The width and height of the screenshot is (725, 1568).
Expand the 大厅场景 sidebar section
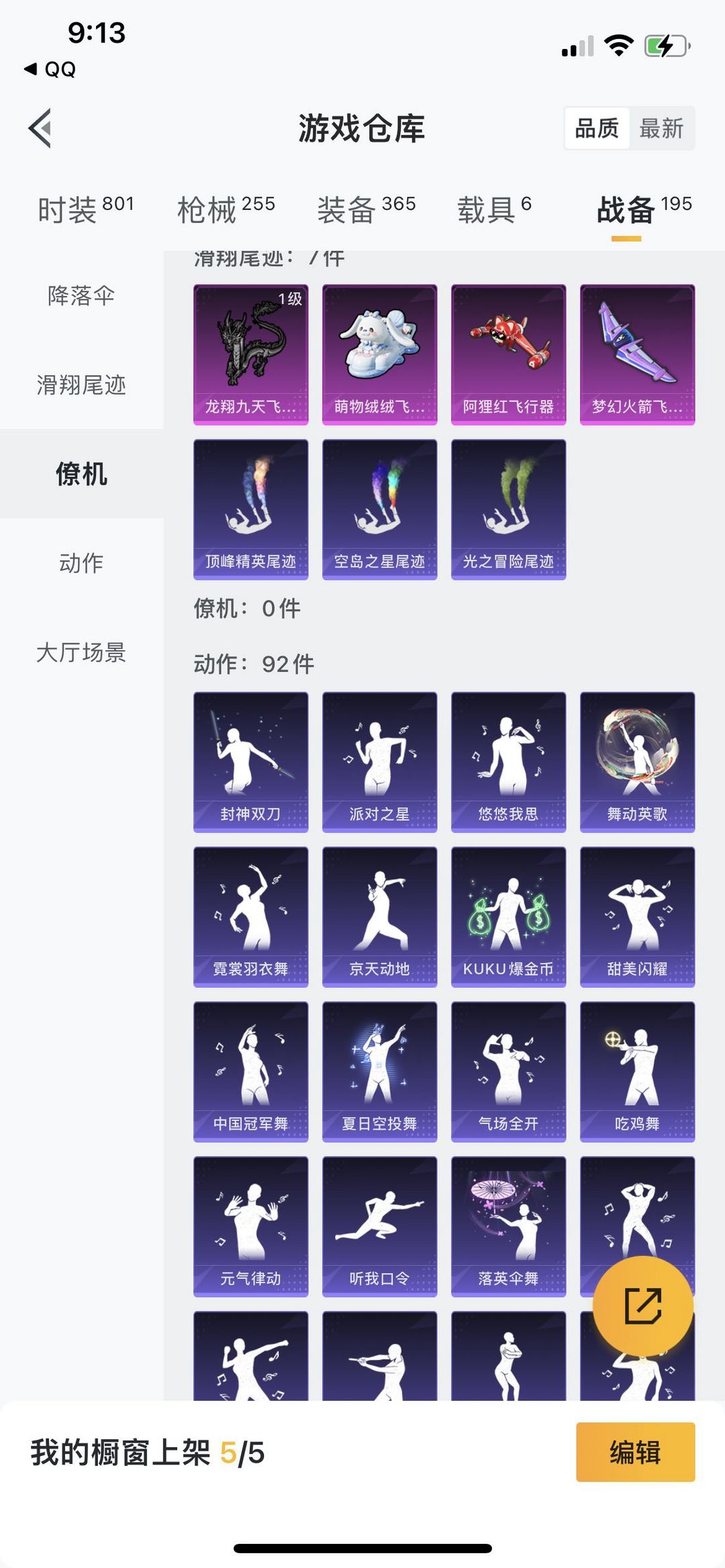click(80, 650)
